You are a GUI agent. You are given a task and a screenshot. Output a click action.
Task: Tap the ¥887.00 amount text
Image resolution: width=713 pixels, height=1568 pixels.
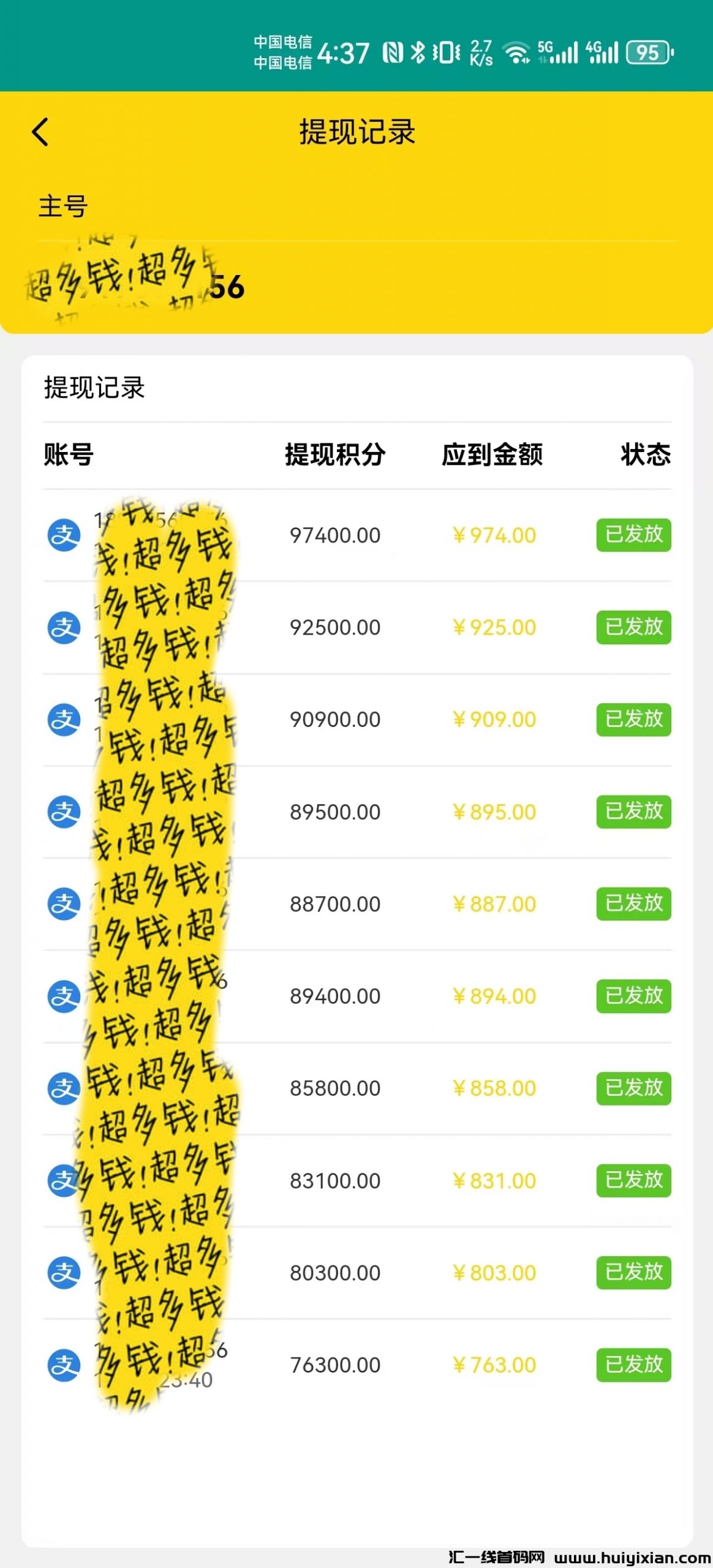(496, 903)
